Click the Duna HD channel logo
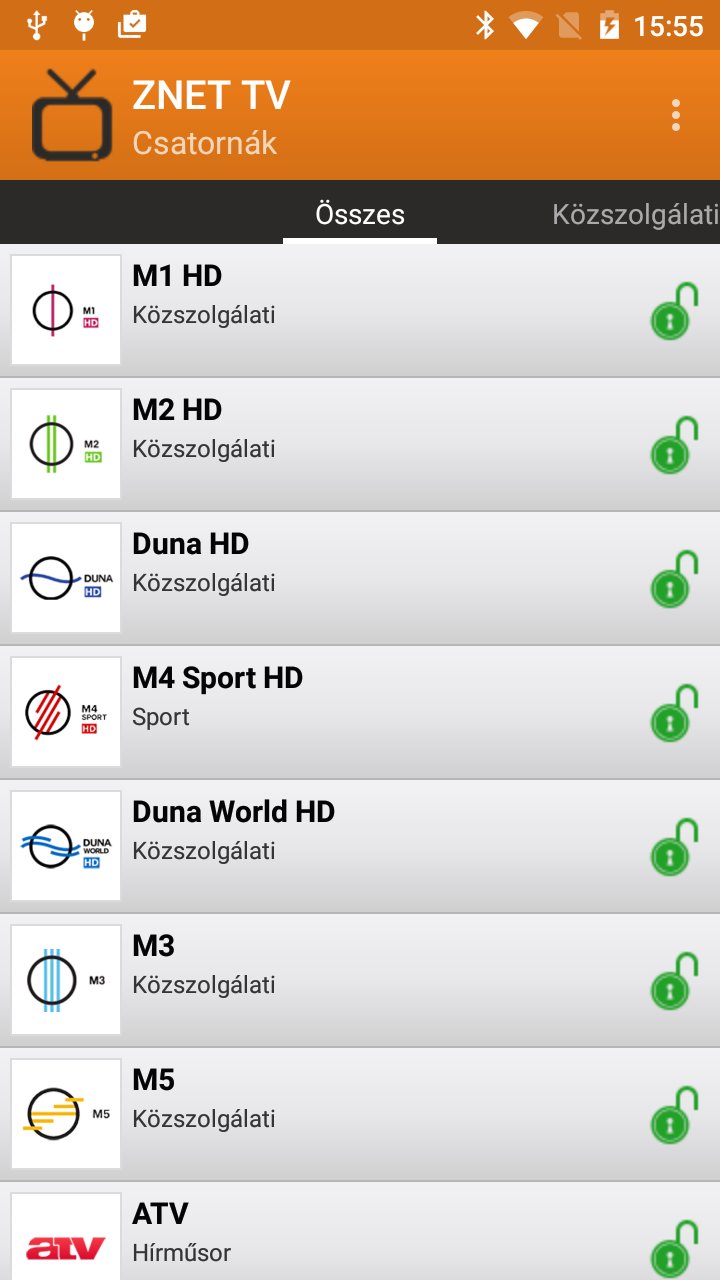The width and height of the screenshot is (720, 1280). click(65, 577)
